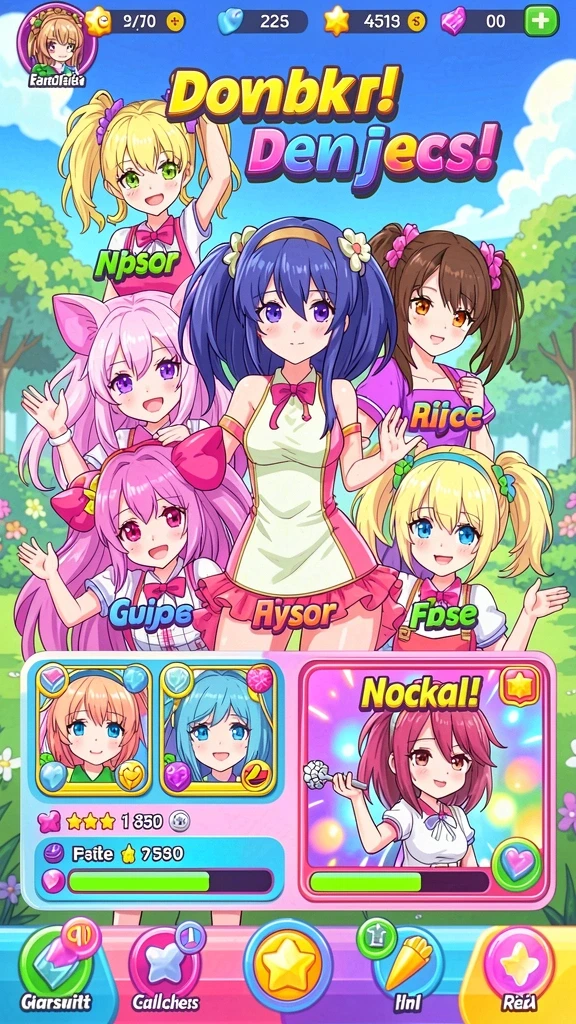576x1024 pixels.
Task: Tap the small plus beside 9/70 energy
Action: pos(174,21)
